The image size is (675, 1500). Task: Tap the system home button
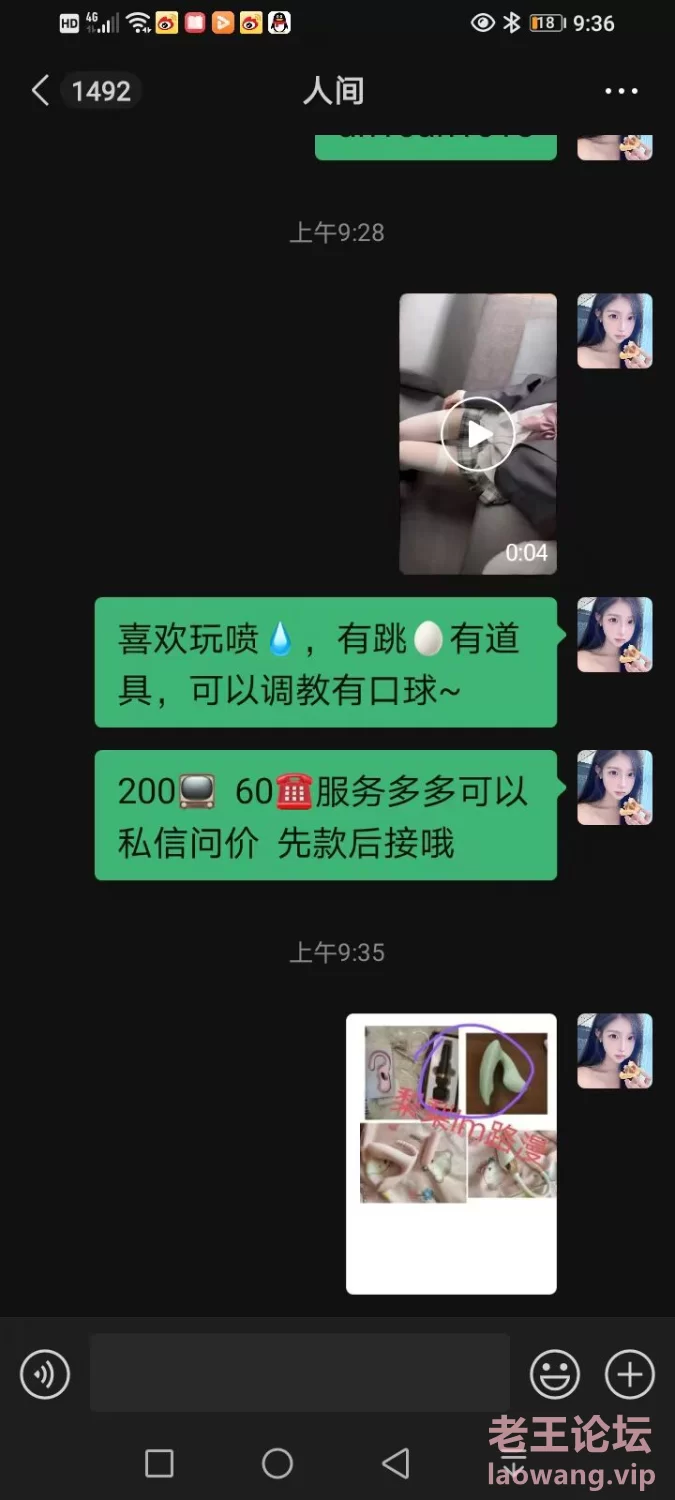point(277,1464)
